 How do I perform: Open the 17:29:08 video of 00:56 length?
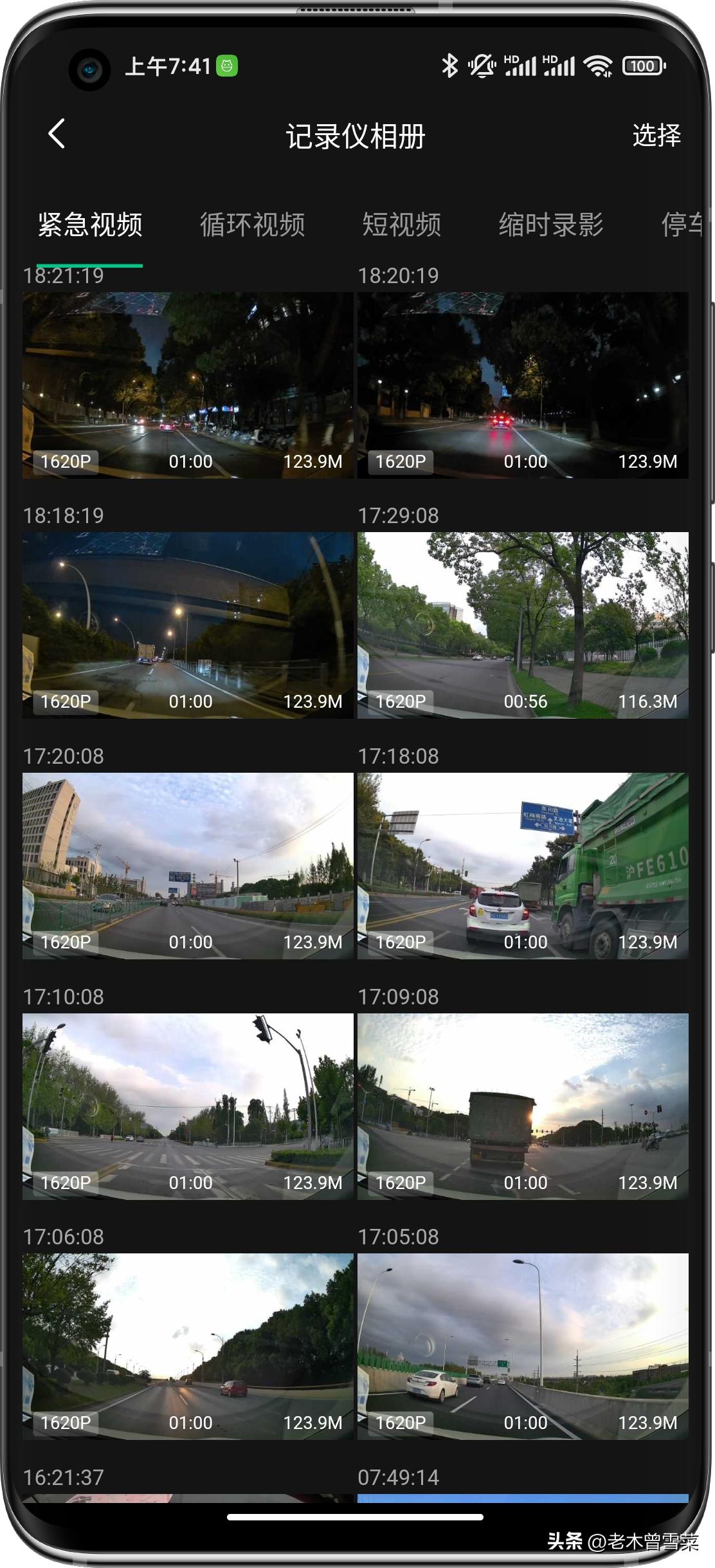(523, 625)
